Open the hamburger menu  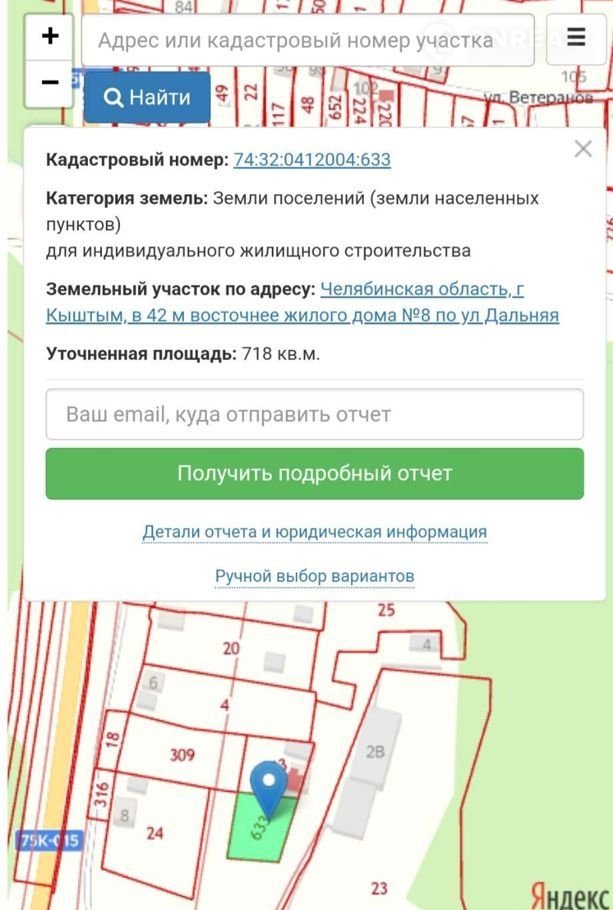coord(576,39)
